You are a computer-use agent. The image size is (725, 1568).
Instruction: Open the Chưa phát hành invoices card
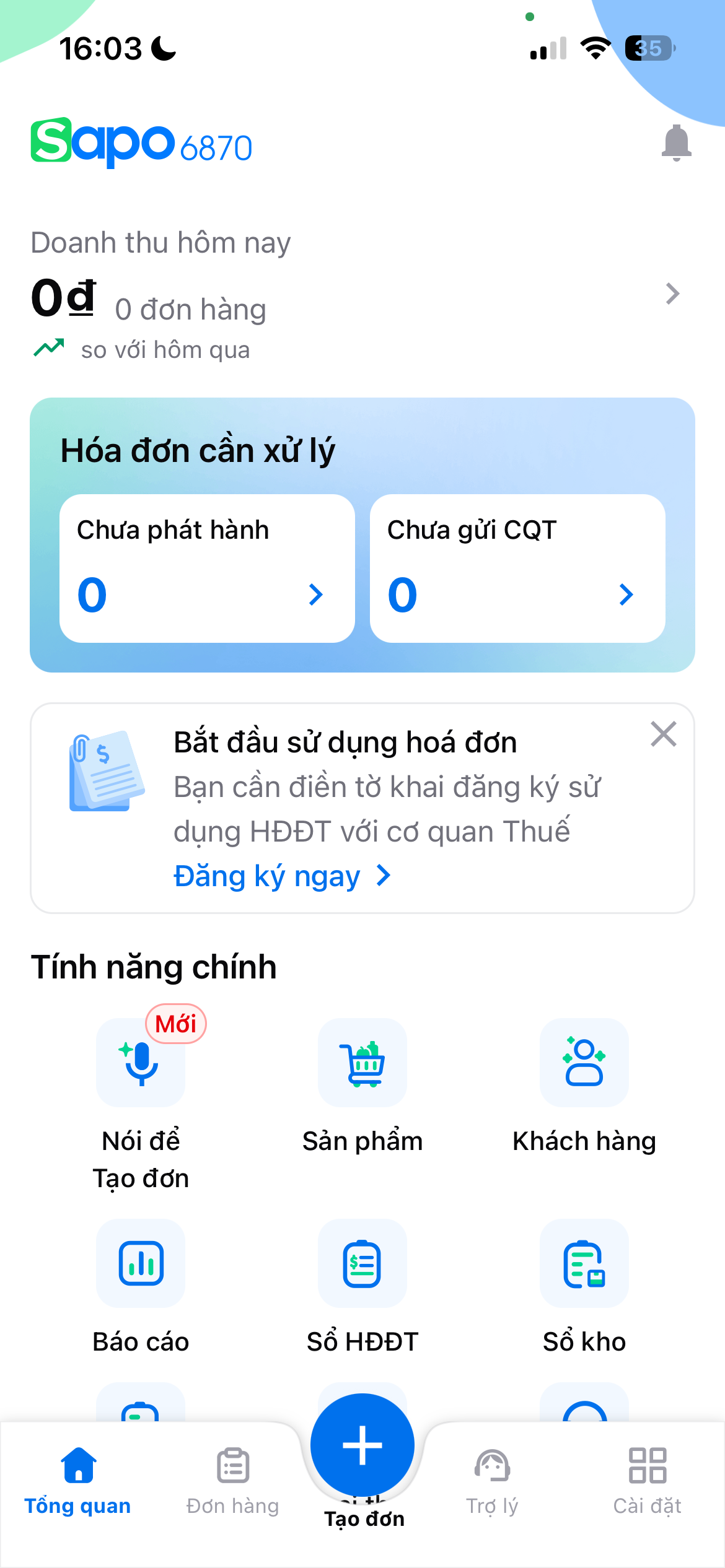[207, 568]
